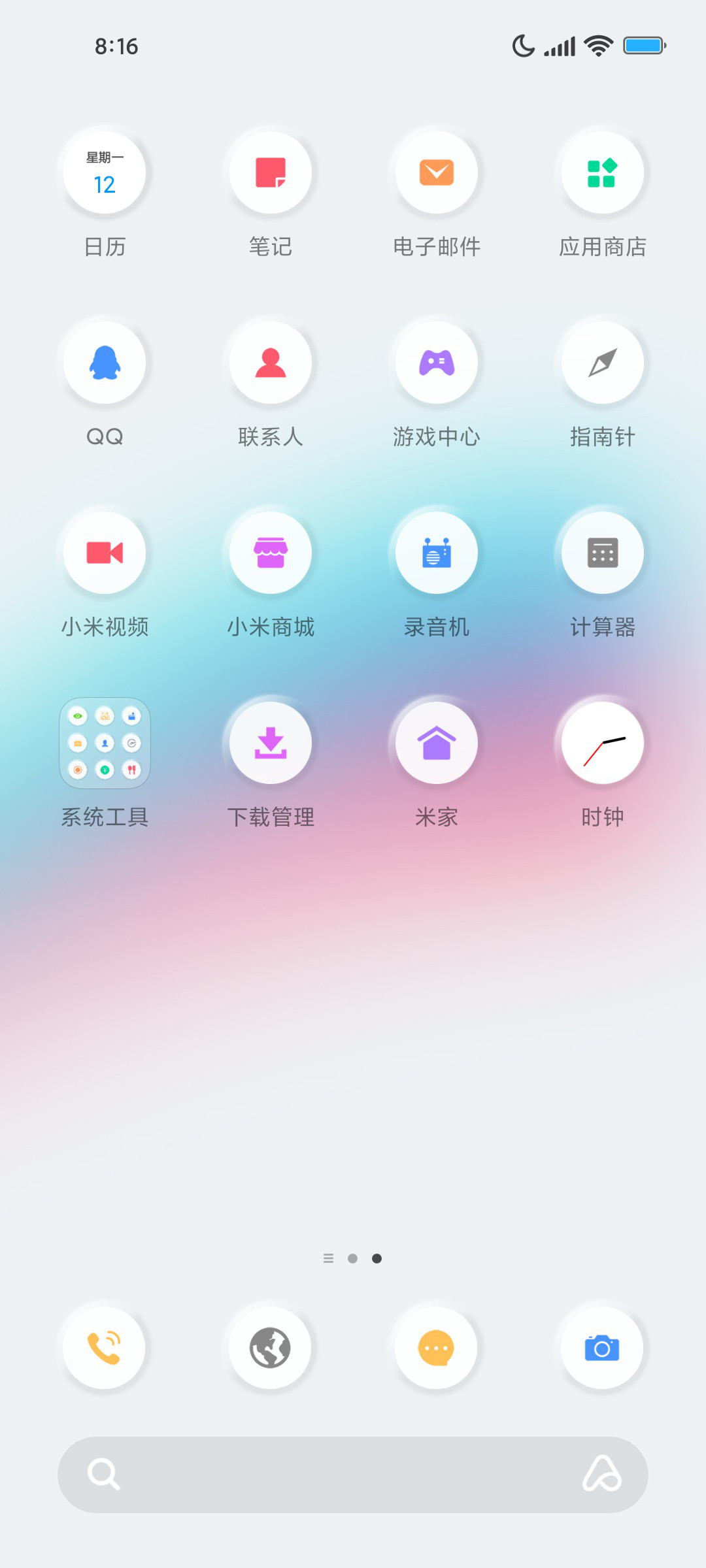Tap the search bar at the bottom
The width and height of the screenshot is (706, 1568).
(353, 1475)
